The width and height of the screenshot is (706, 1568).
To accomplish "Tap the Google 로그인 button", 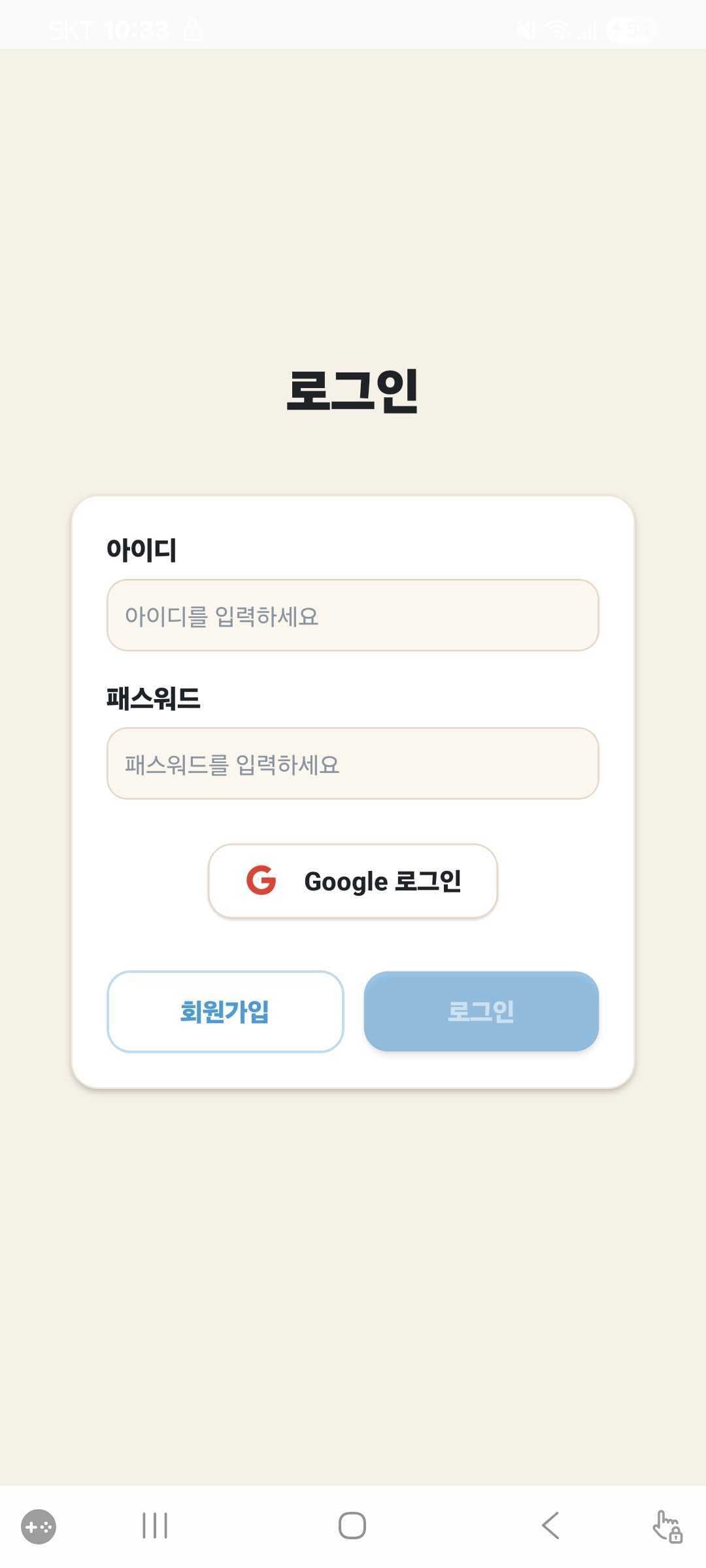I will (x=353, y=881).
